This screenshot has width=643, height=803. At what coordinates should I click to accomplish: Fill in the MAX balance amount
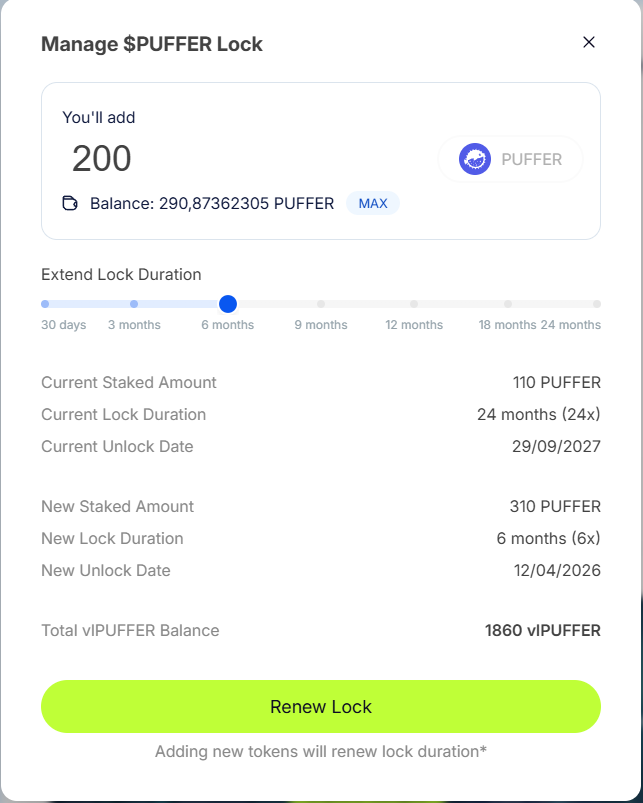[x=372, y=203]
